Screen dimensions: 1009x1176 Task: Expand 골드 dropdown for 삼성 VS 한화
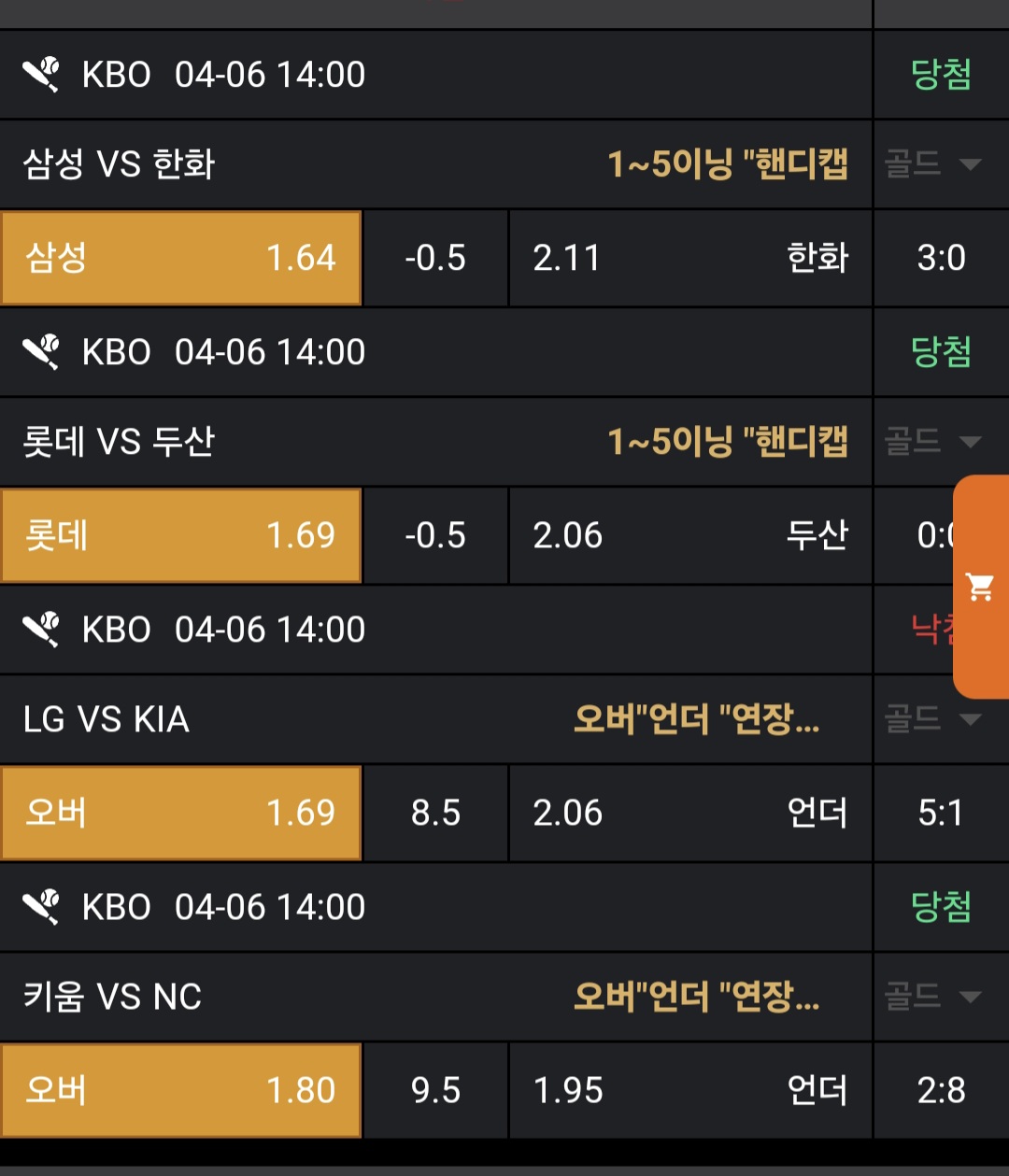click(933, 164)
